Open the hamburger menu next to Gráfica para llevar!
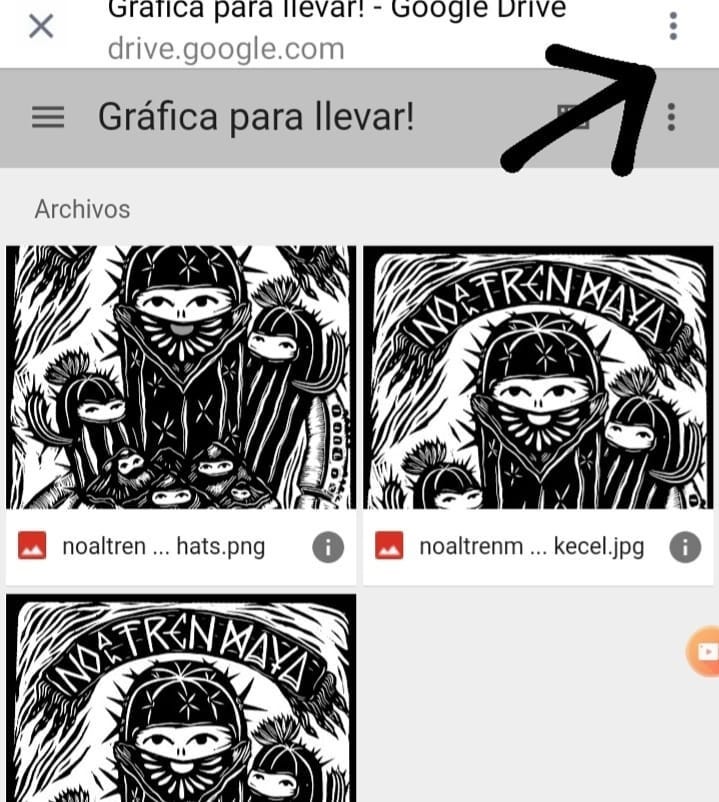This screenshot has width=719, height=802. [48, 118]
